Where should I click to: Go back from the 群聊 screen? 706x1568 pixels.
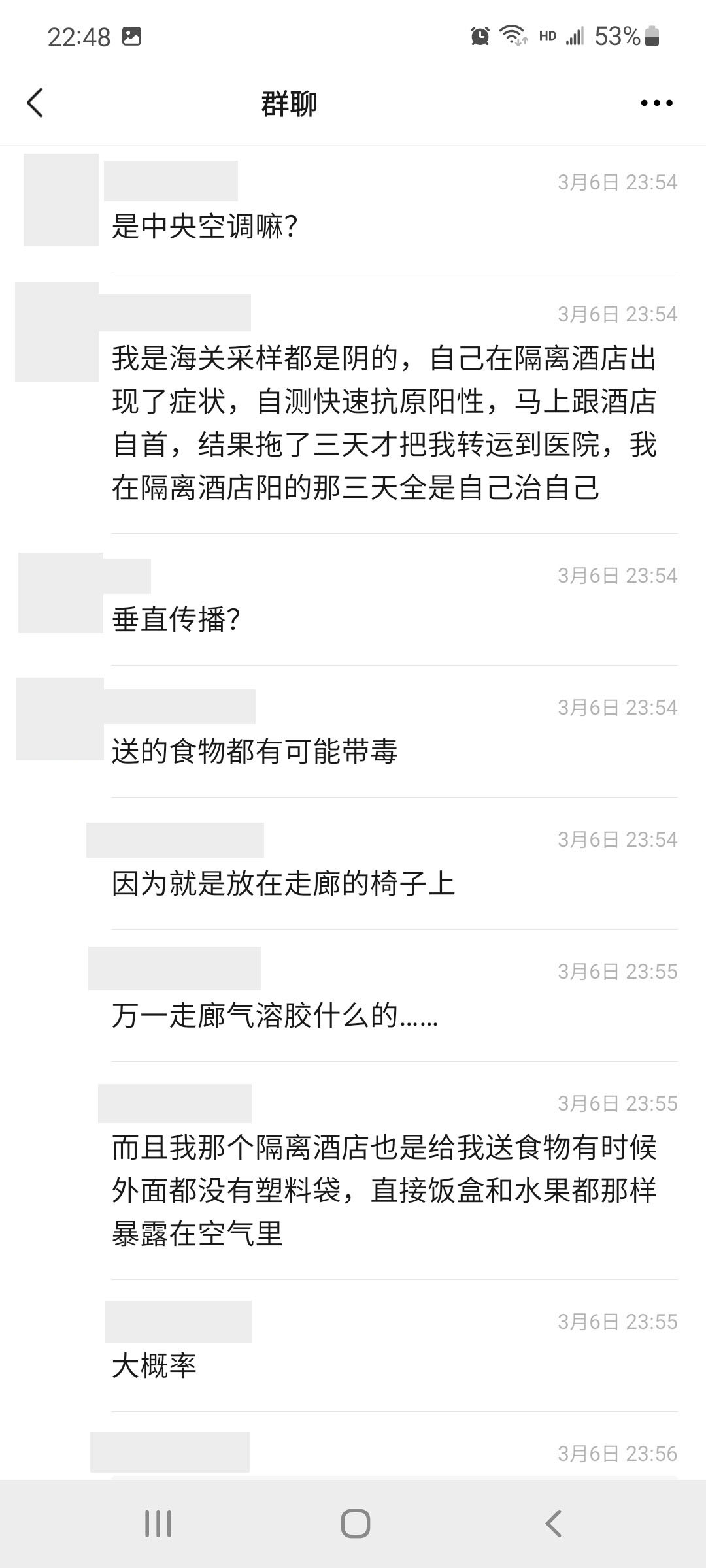pyautogui.click(x=35, y=103)
